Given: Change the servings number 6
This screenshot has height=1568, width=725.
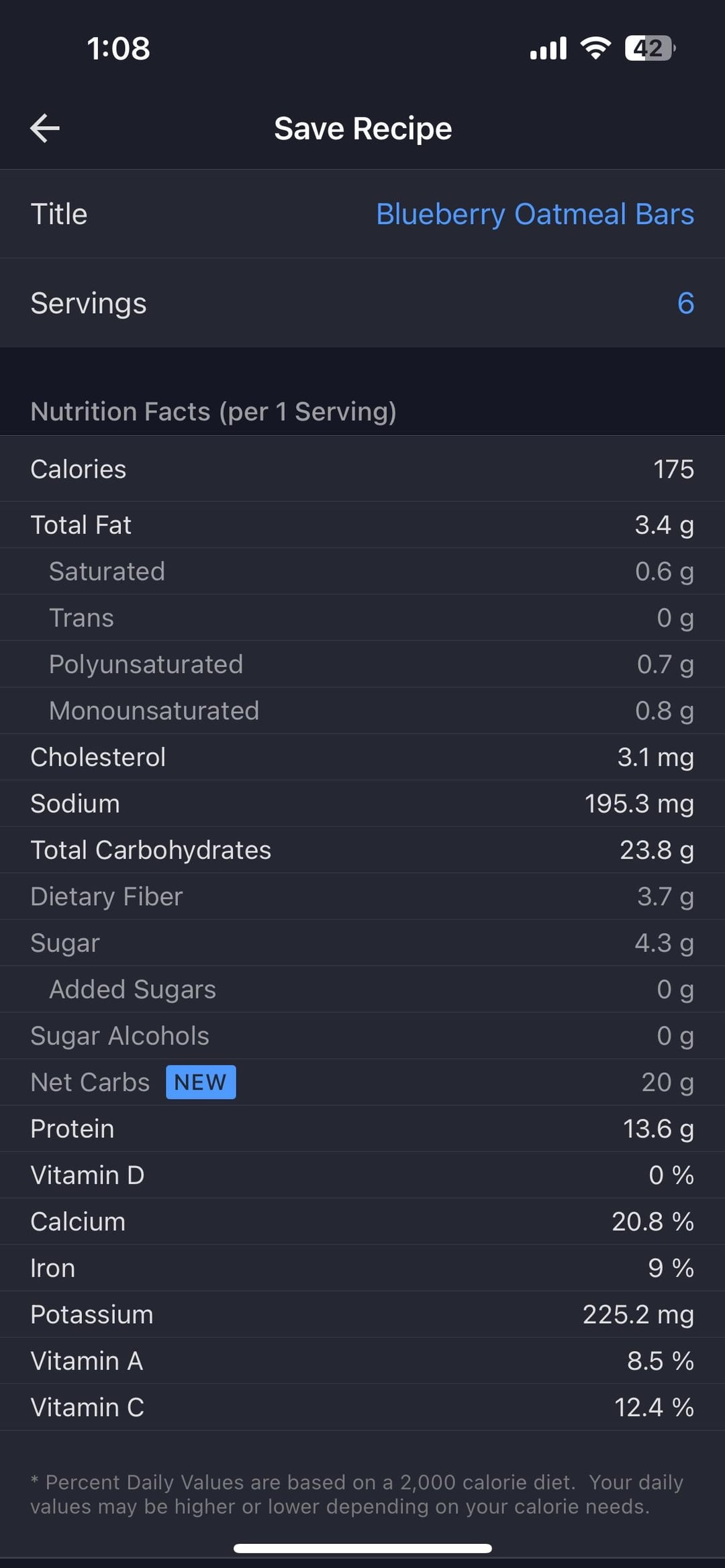Looking at the screenshot, I should click(x=685, y=303).
